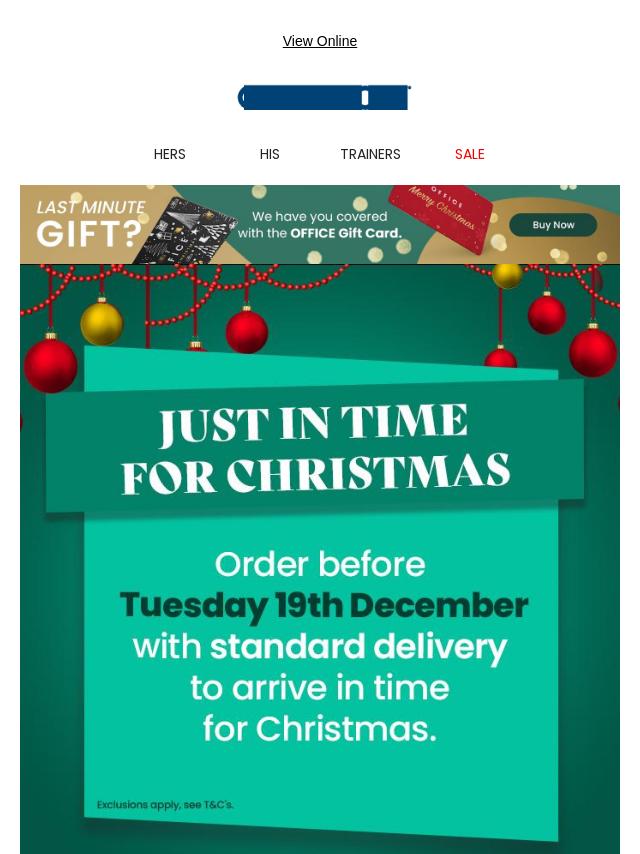Go to the HIS section
The width and height of the screenshot is (640, 854).
[x=269, y=154]
